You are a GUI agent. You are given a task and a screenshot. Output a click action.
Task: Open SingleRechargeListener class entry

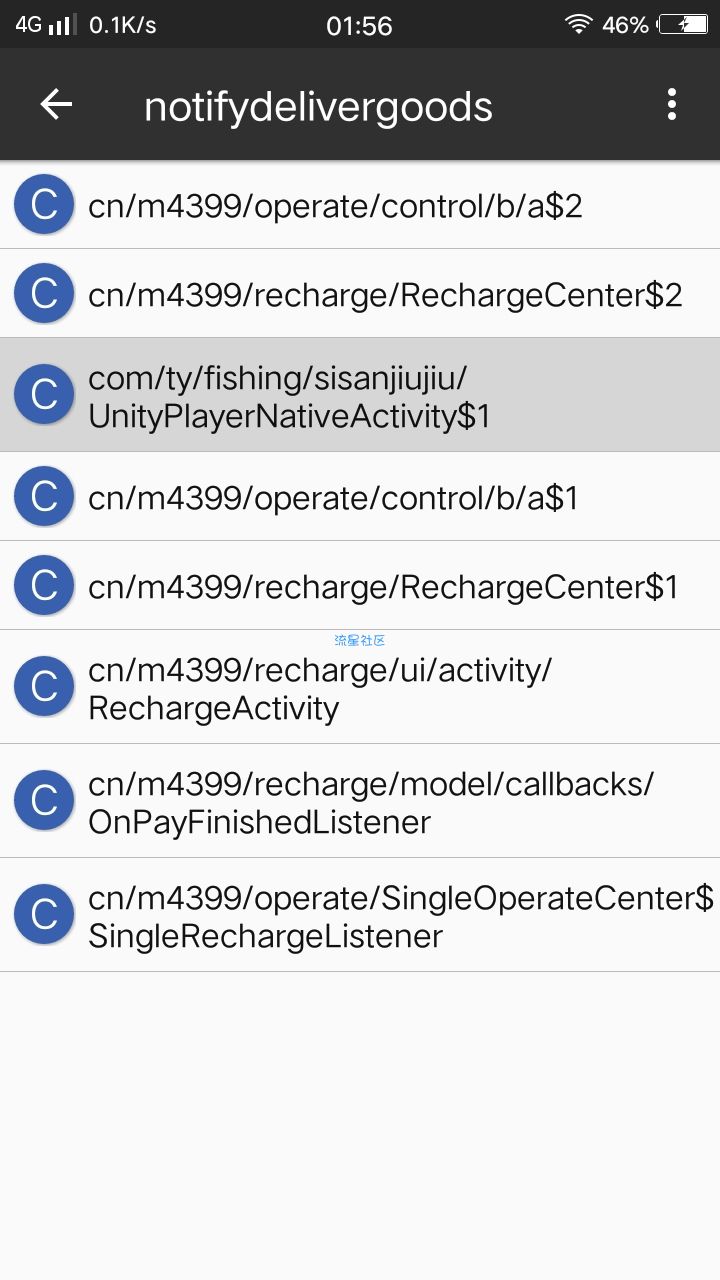tap(360, 915)
